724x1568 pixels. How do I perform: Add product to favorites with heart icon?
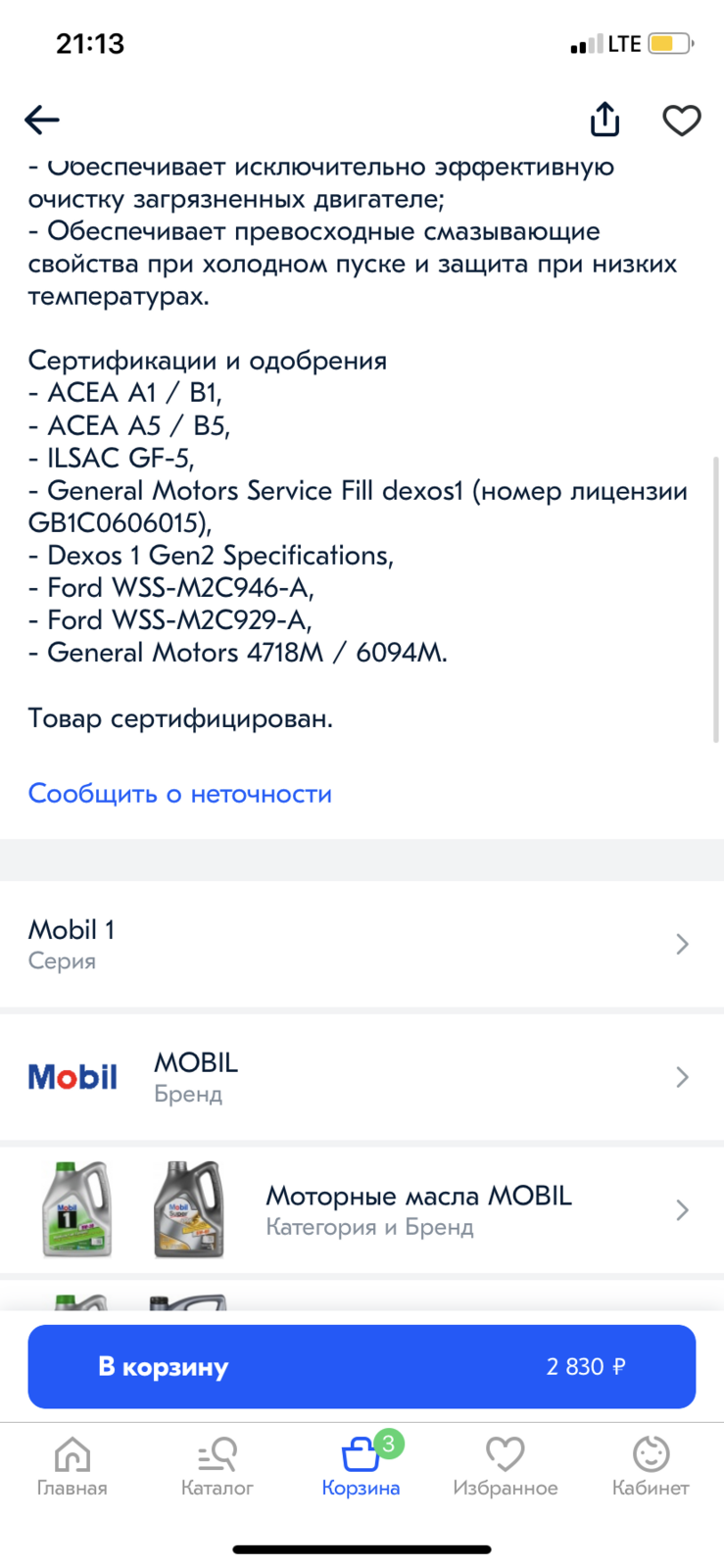click(x=682, y=120)
